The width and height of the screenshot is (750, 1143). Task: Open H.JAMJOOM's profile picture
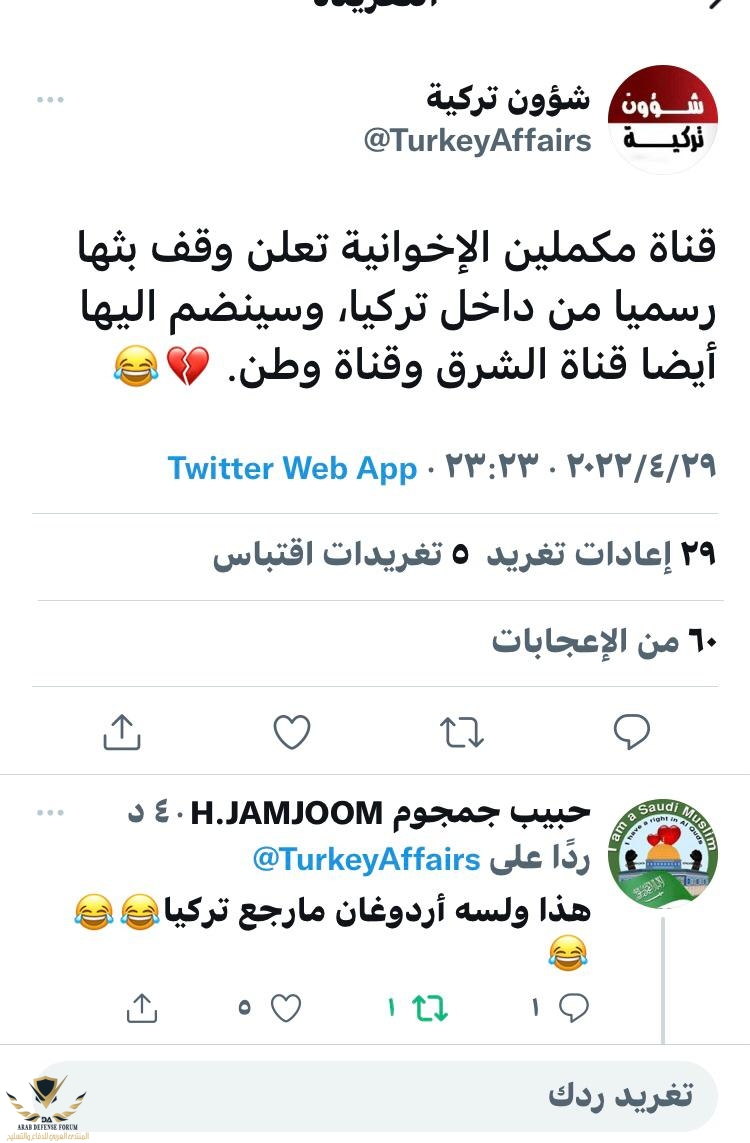click(664, 854)
